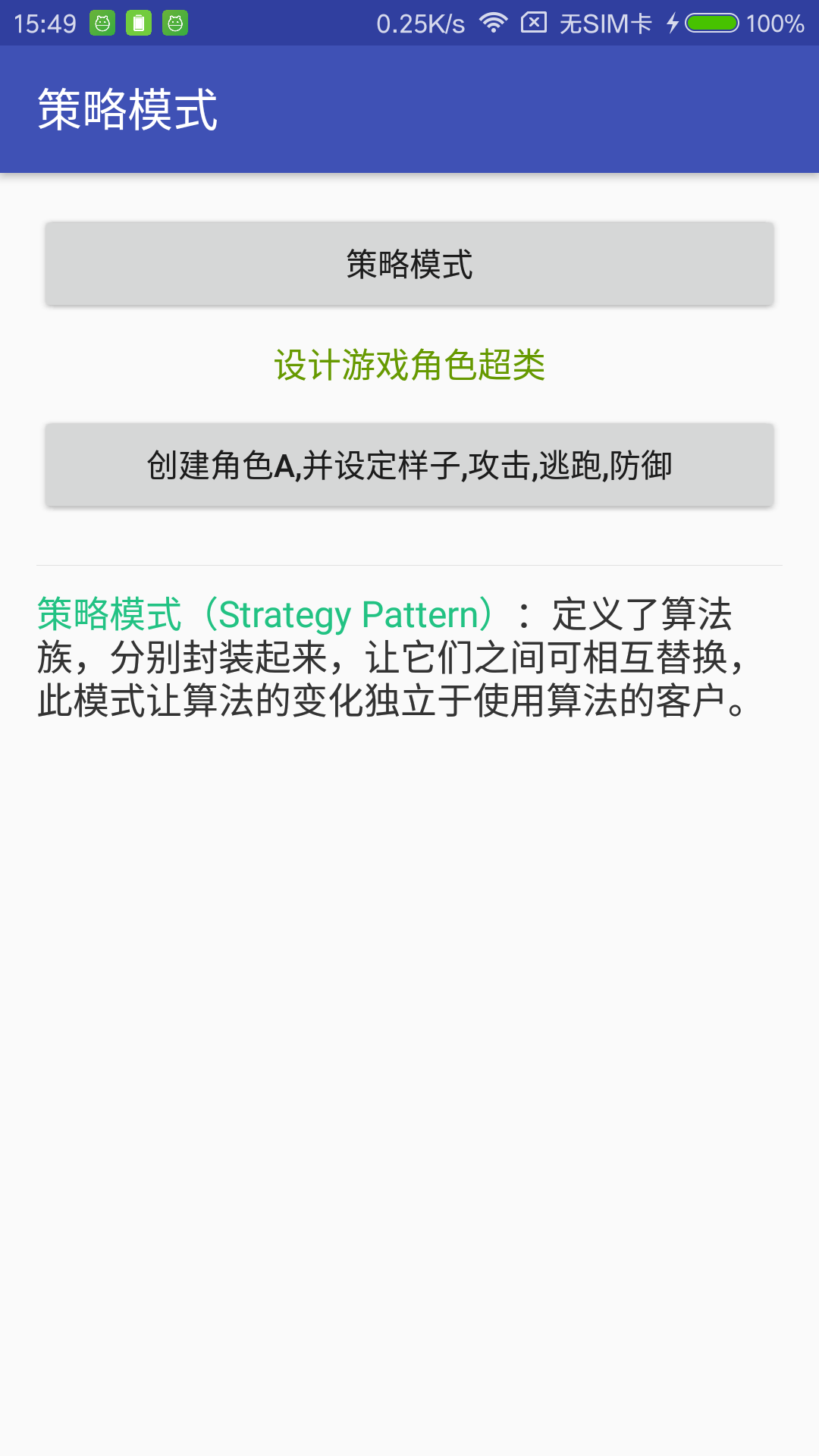Tap the 创建角色A,并设定样子,攻击,逃跑,防御 button
The height and width of the screenshot is (1456, 819).
point(409,465)
